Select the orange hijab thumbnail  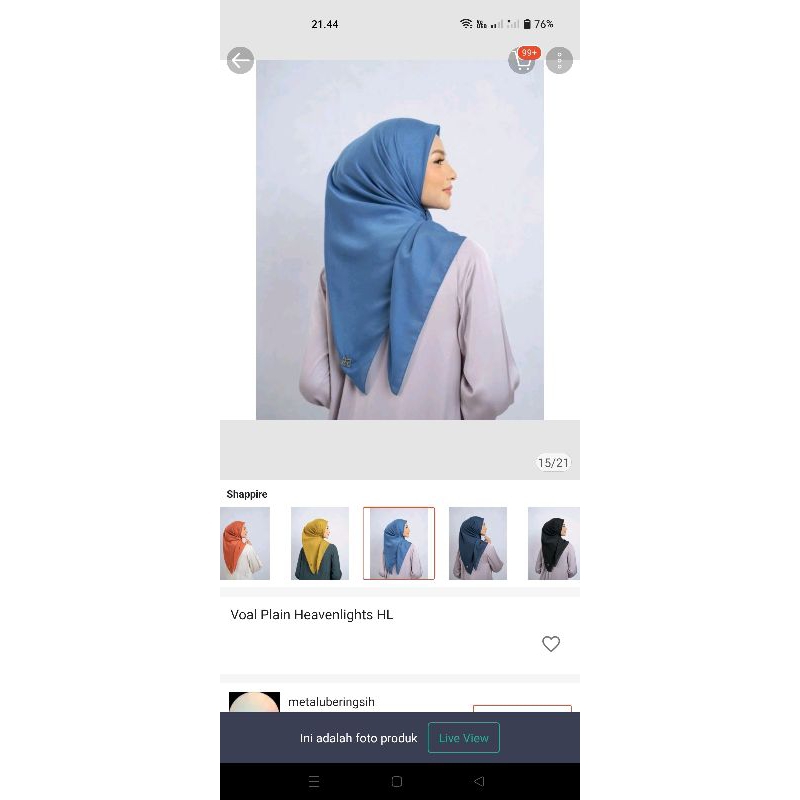[x=244, y=543]
